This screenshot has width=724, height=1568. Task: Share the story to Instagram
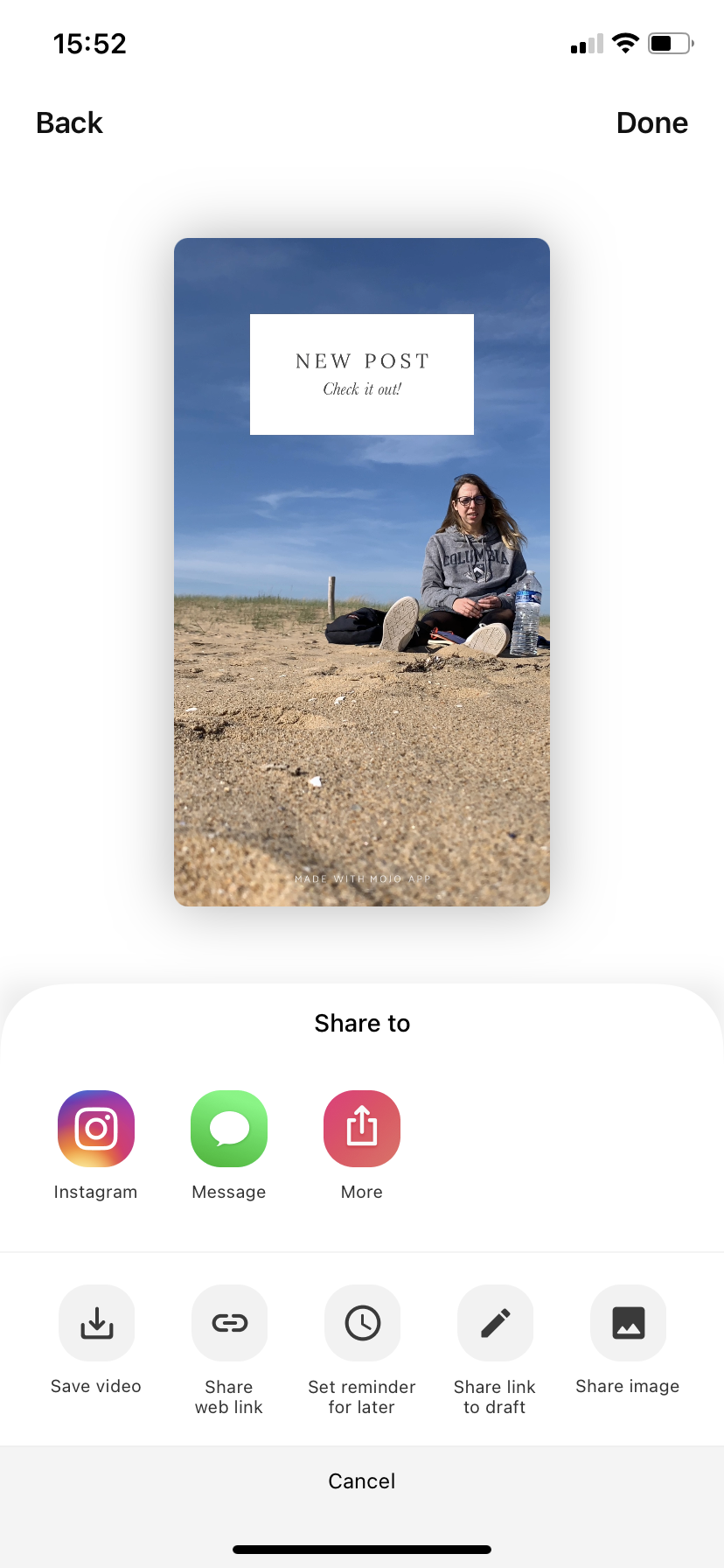pos(96,1129)
